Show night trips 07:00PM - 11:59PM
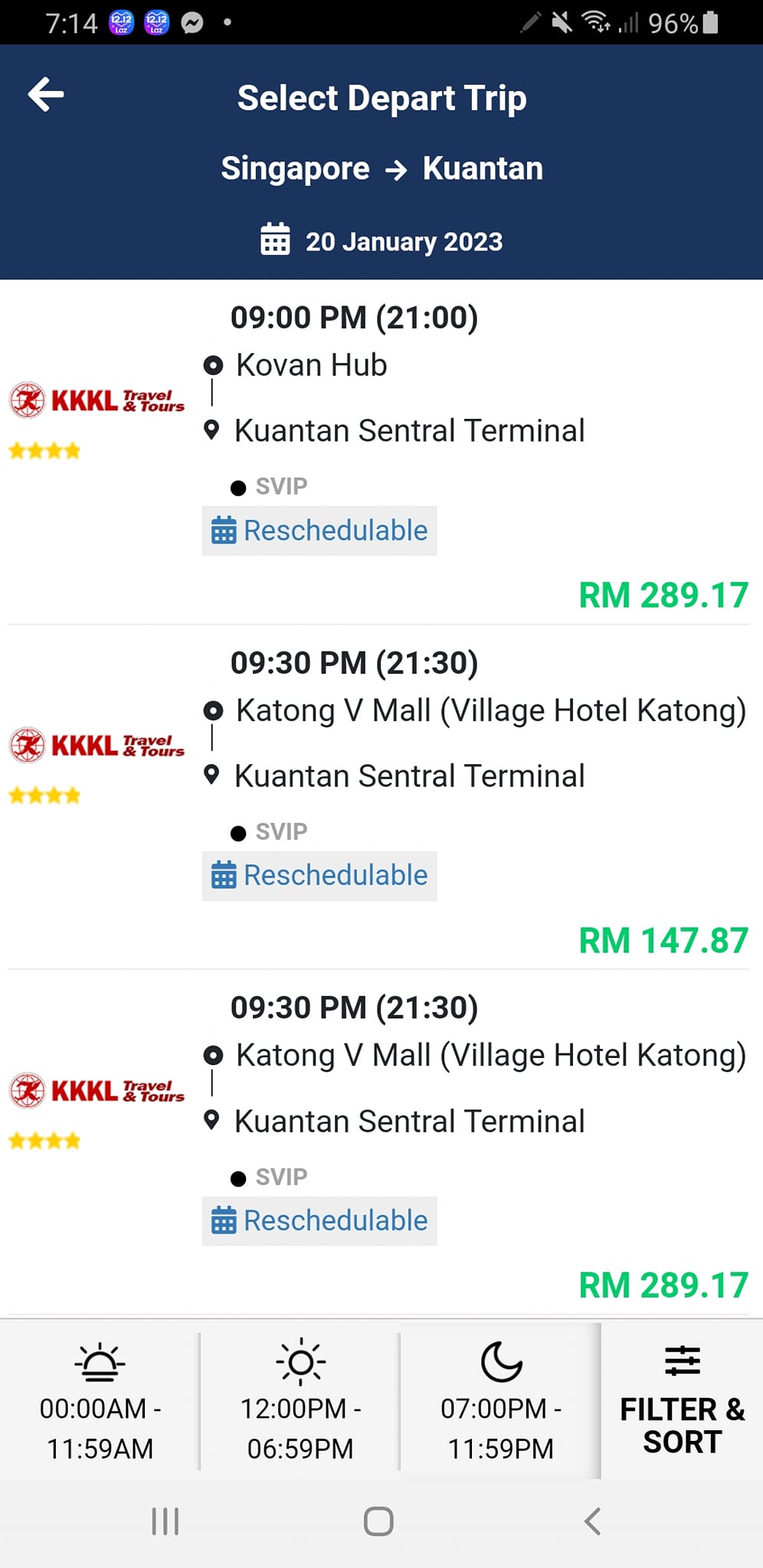 pyautogui.click(x=501, y=1400)
